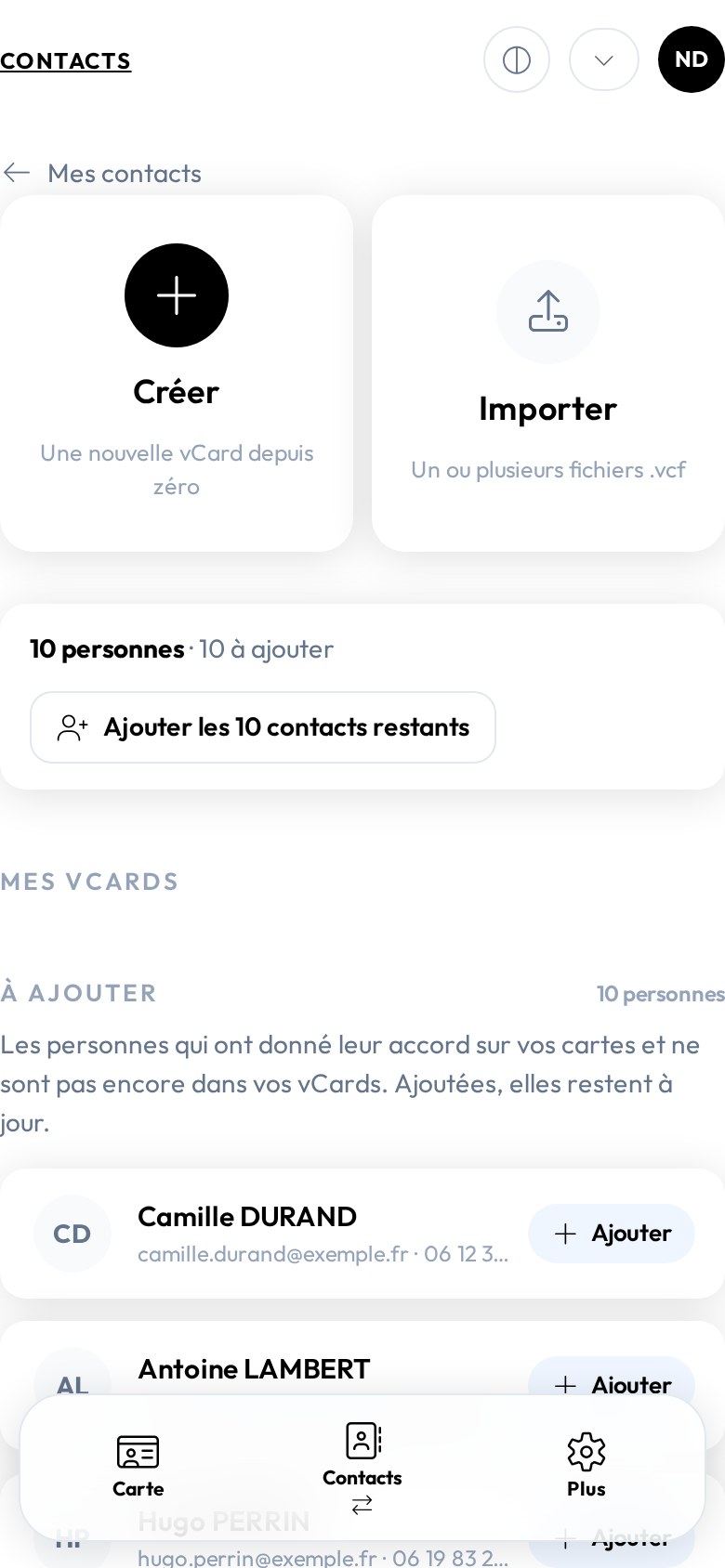Open Camille DURAND's contact row
The image size is (725, 1568).
coord(362,1234)
